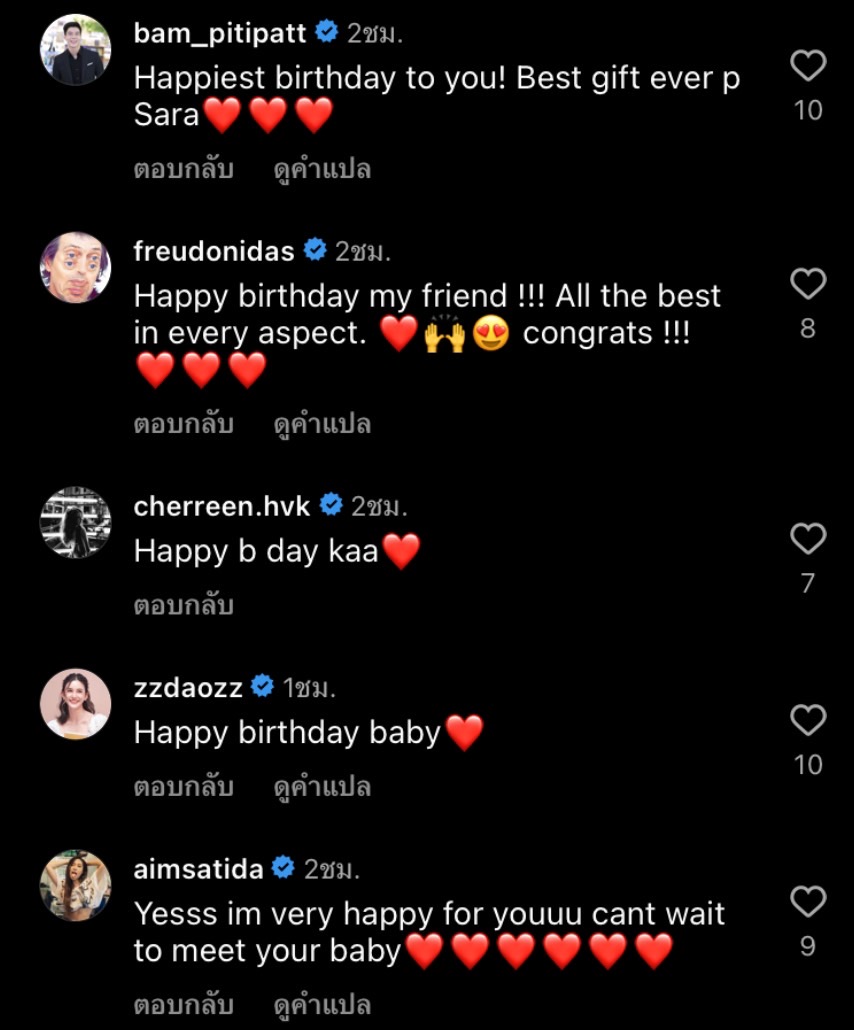Viewport: 854px width, 1030px height.
Task: Open cherreen.hvk's username
Action: 221,505
